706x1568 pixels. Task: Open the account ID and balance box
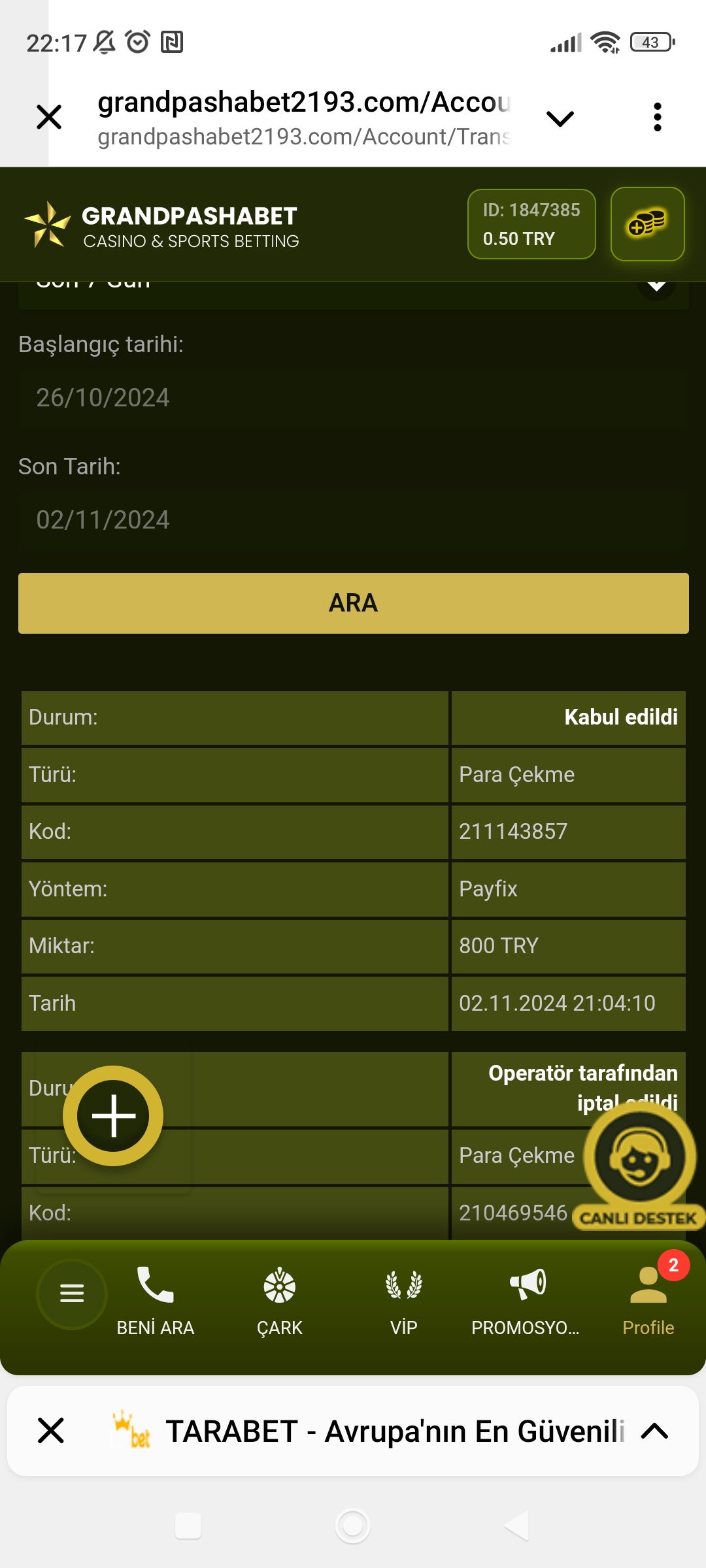pos(531,224)
